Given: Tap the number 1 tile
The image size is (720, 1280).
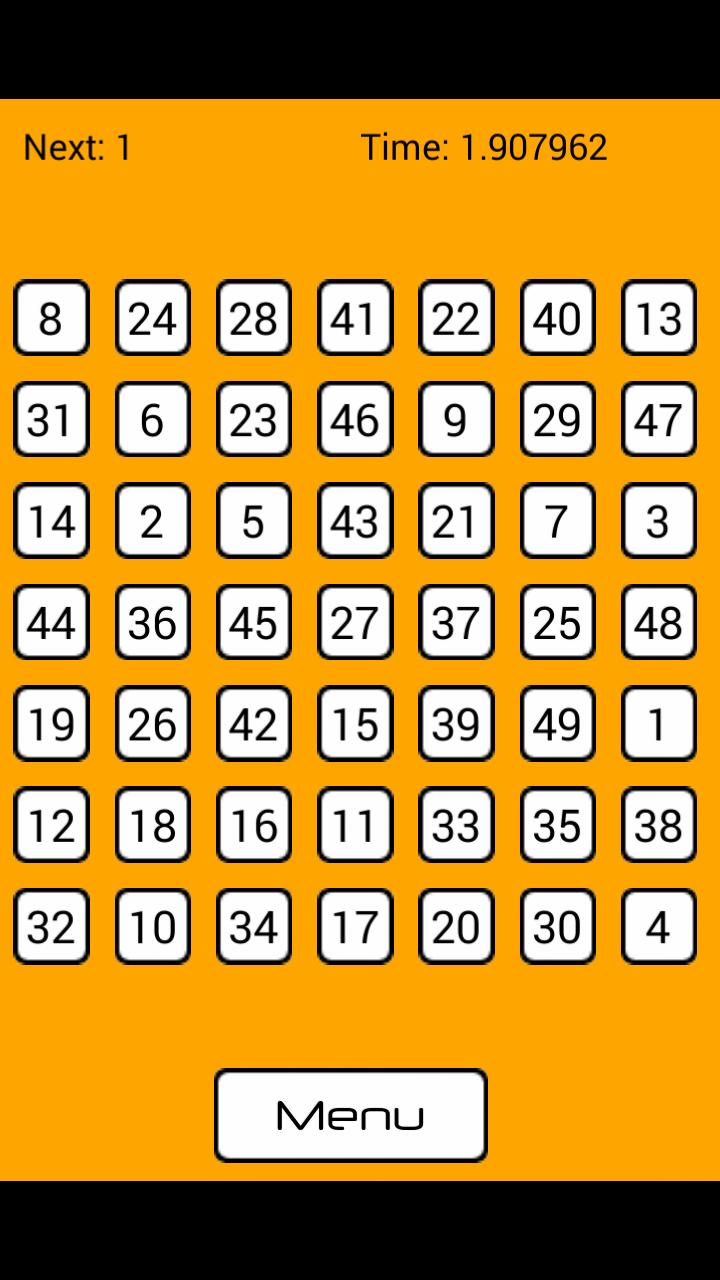Looking at the screenshot, I should pos(658,723).
